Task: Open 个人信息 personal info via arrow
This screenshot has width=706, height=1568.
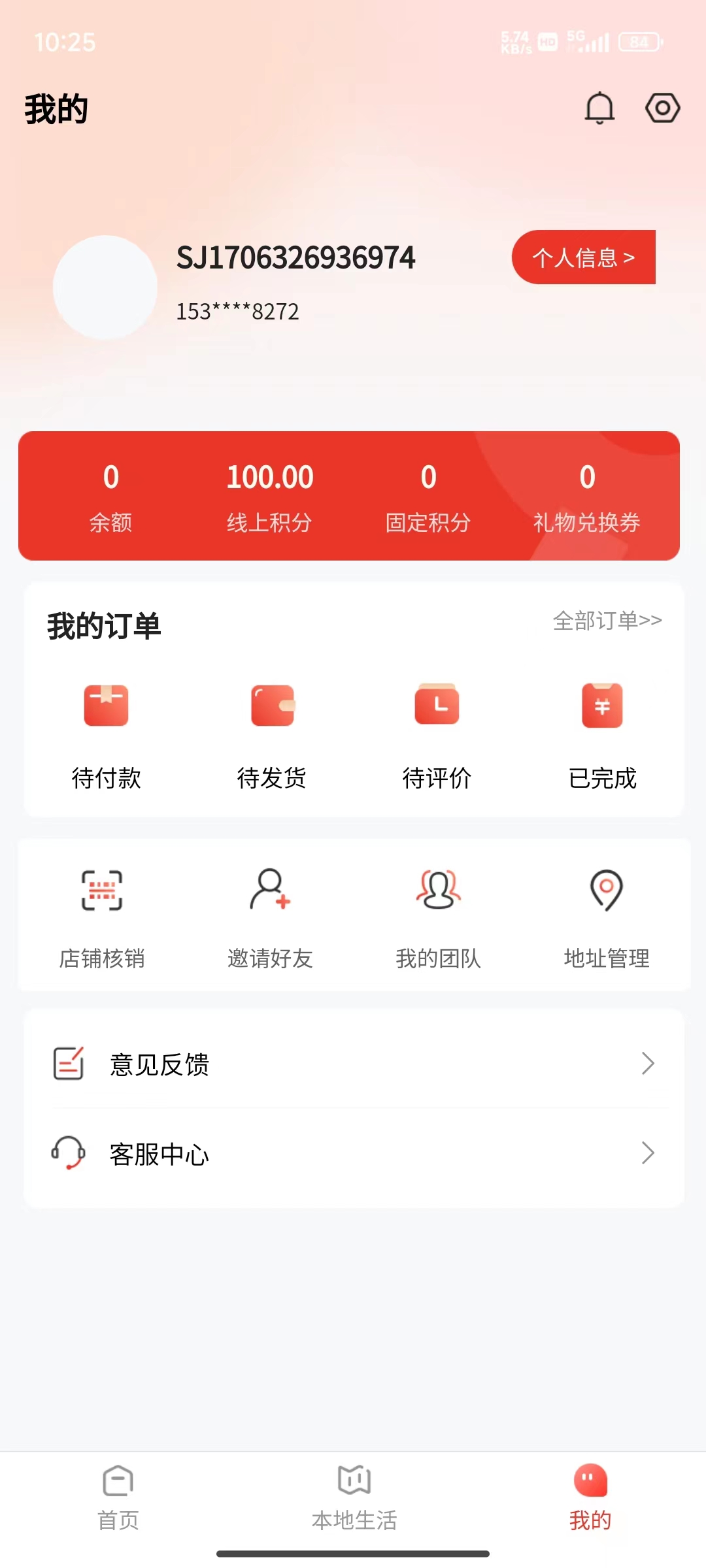Action: 584,258
